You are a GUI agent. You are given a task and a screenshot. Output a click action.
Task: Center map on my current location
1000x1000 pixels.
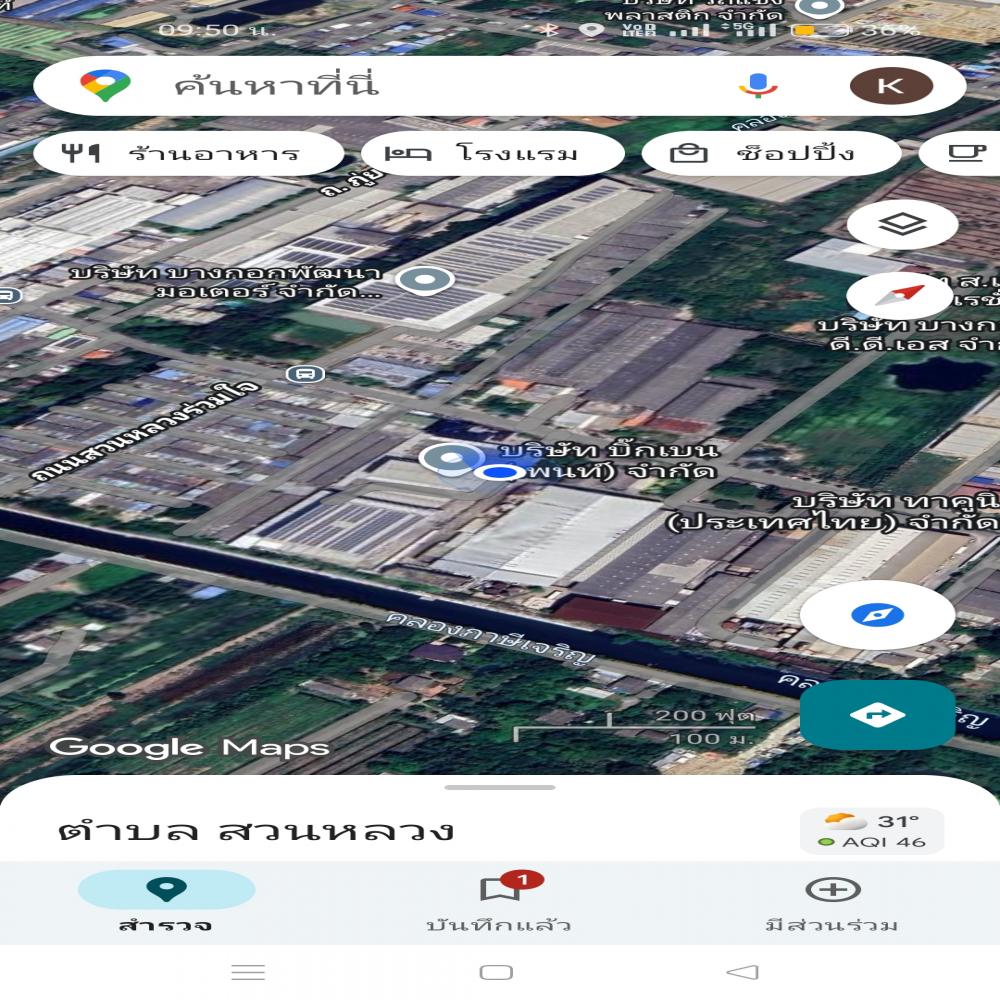877,615
